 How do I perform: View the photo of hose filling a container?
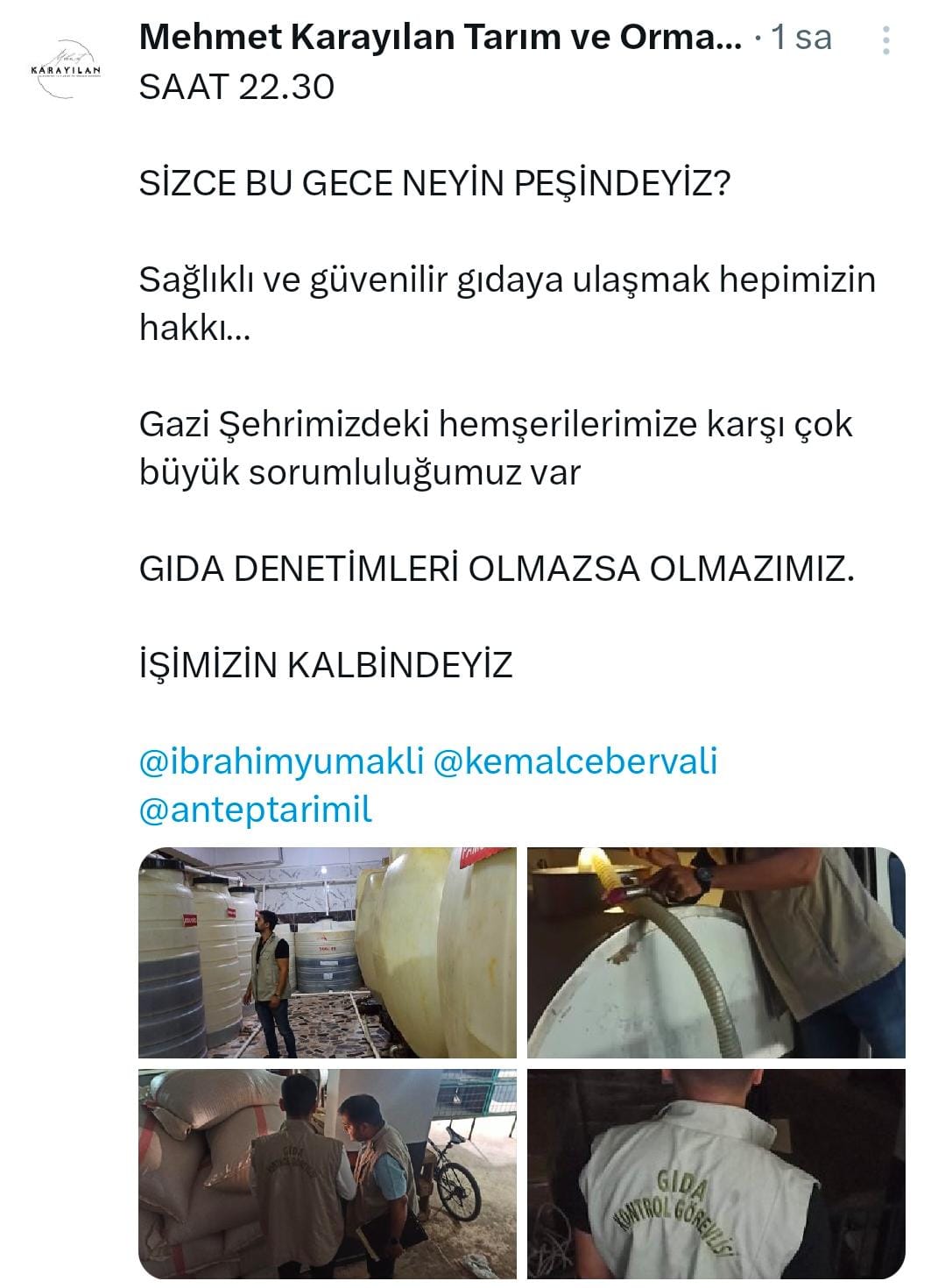(x=716, y=952)
